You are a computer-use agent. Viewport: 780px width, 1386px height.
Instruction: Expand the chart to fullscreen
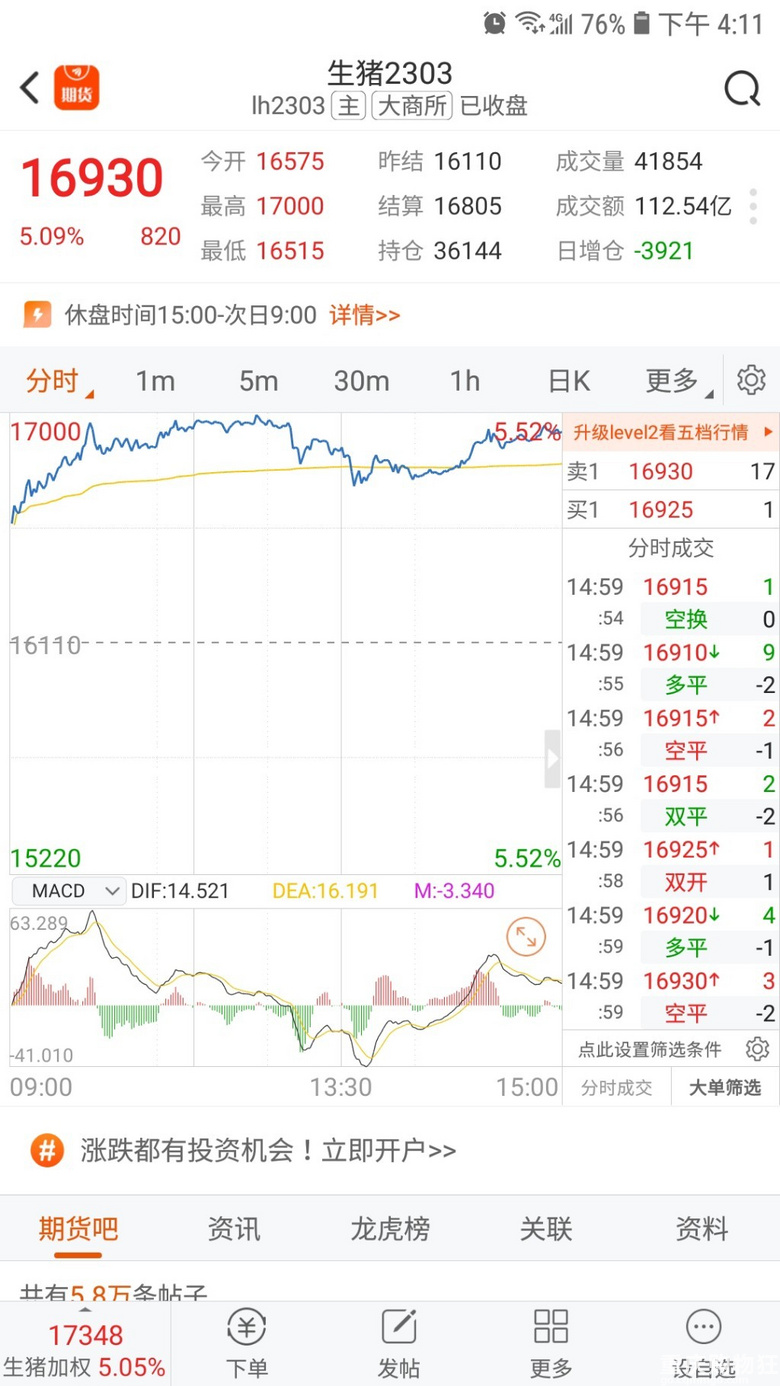[526, 937]
